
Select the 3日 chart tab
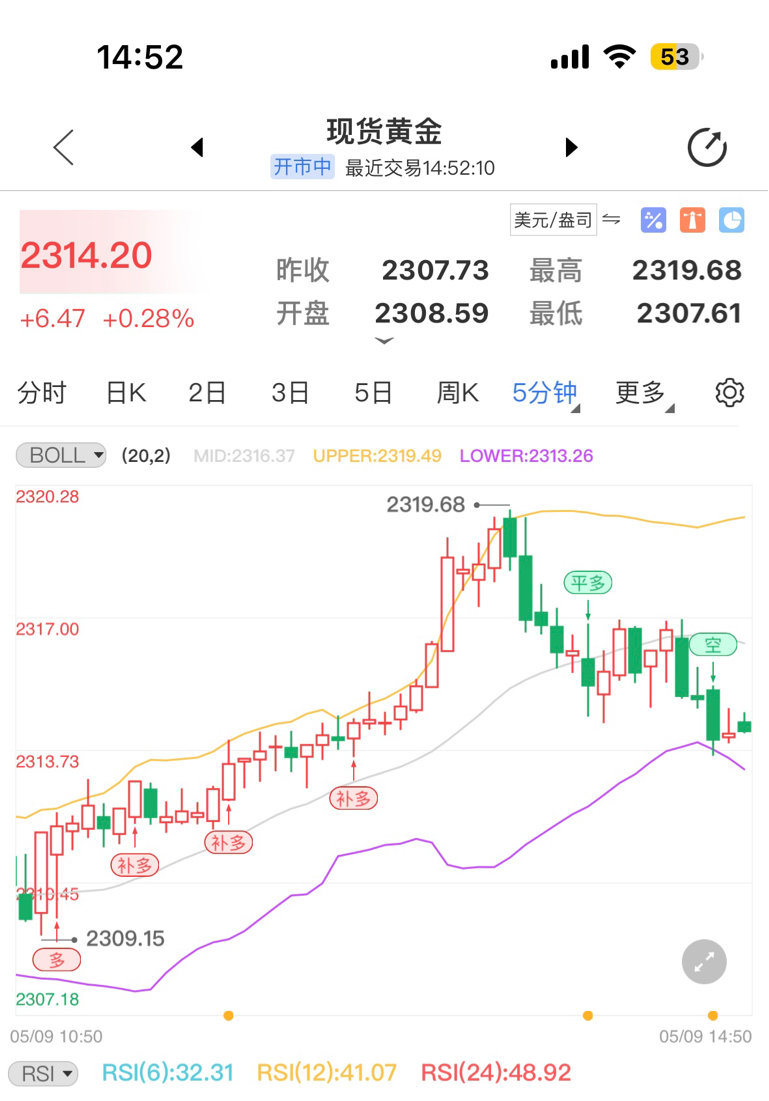(x=290, y=393)
